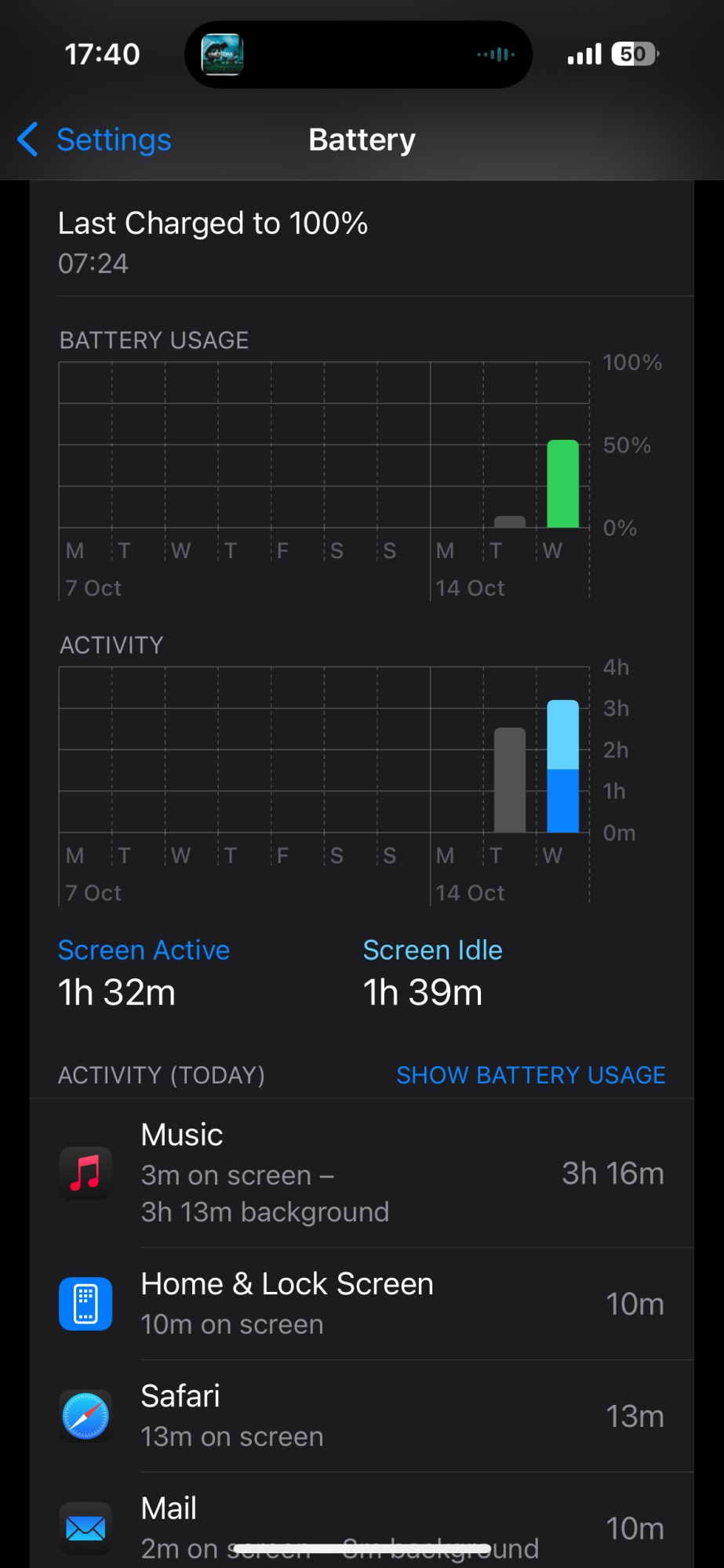
Task: Select Wednesday's blue activity bar
Action: (562, 767)
